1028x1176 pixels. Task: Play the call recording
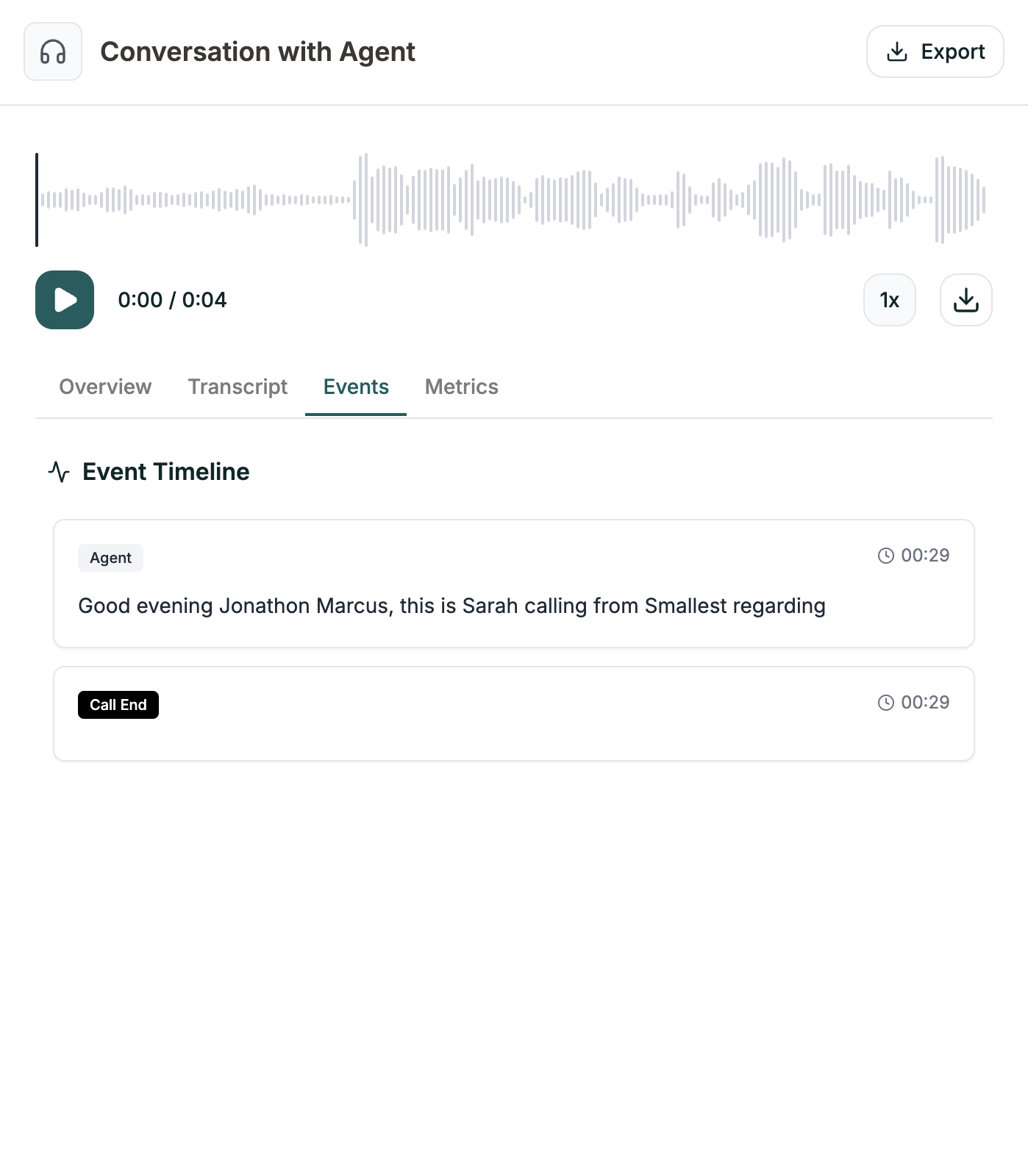[65, 300]
